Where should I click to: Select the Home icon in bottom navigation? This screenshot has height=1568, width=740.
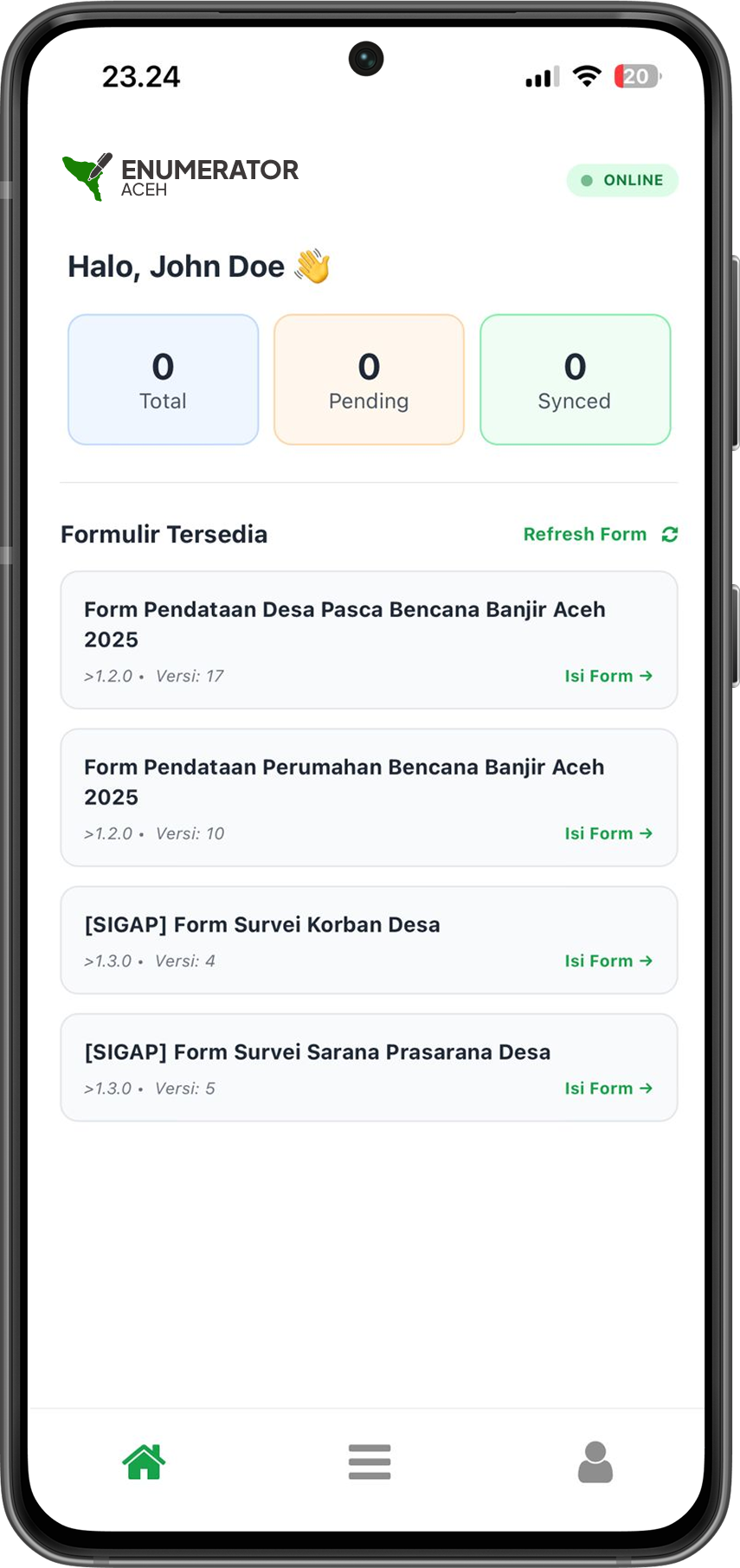144,1462
